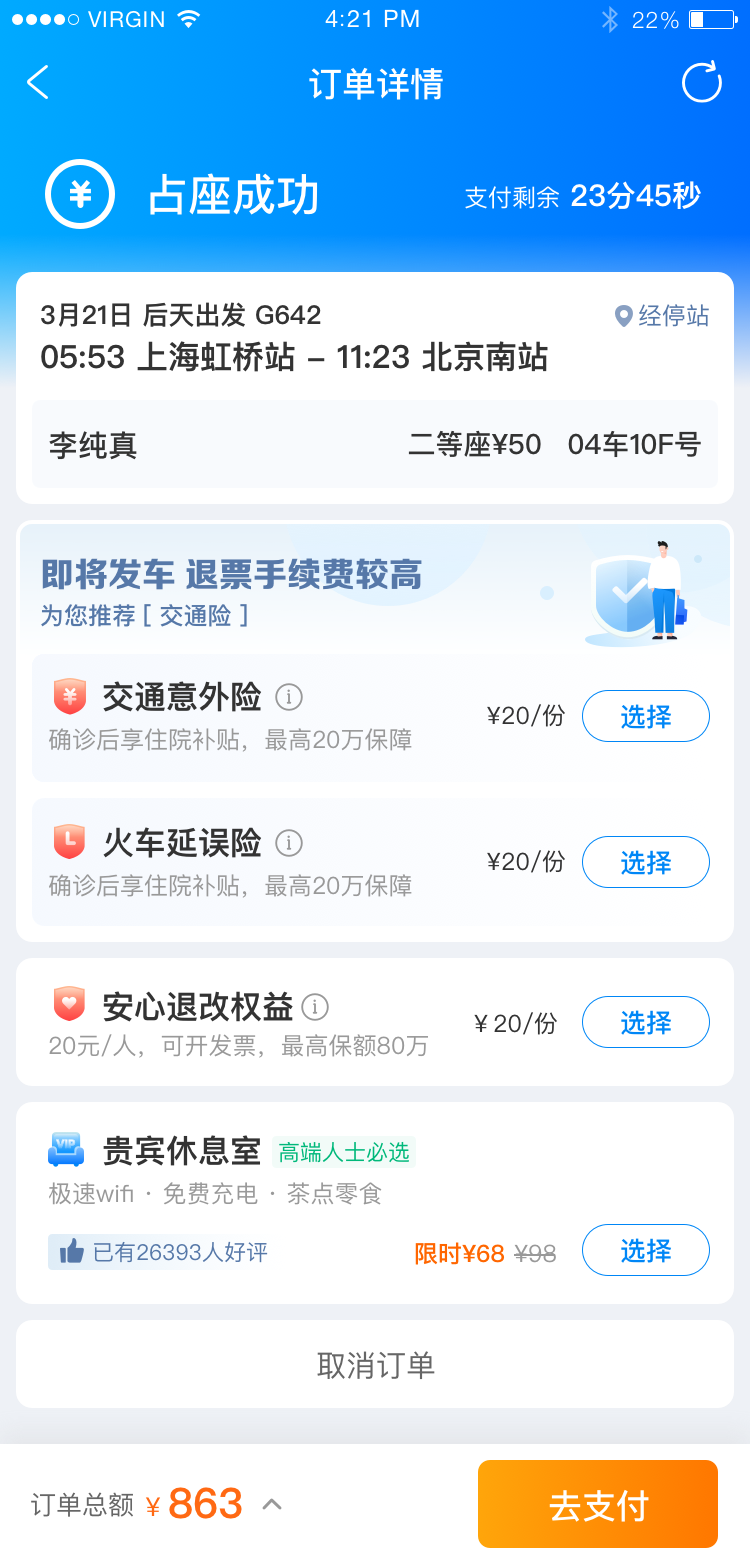Go back from the order details page

click(38, 83)
